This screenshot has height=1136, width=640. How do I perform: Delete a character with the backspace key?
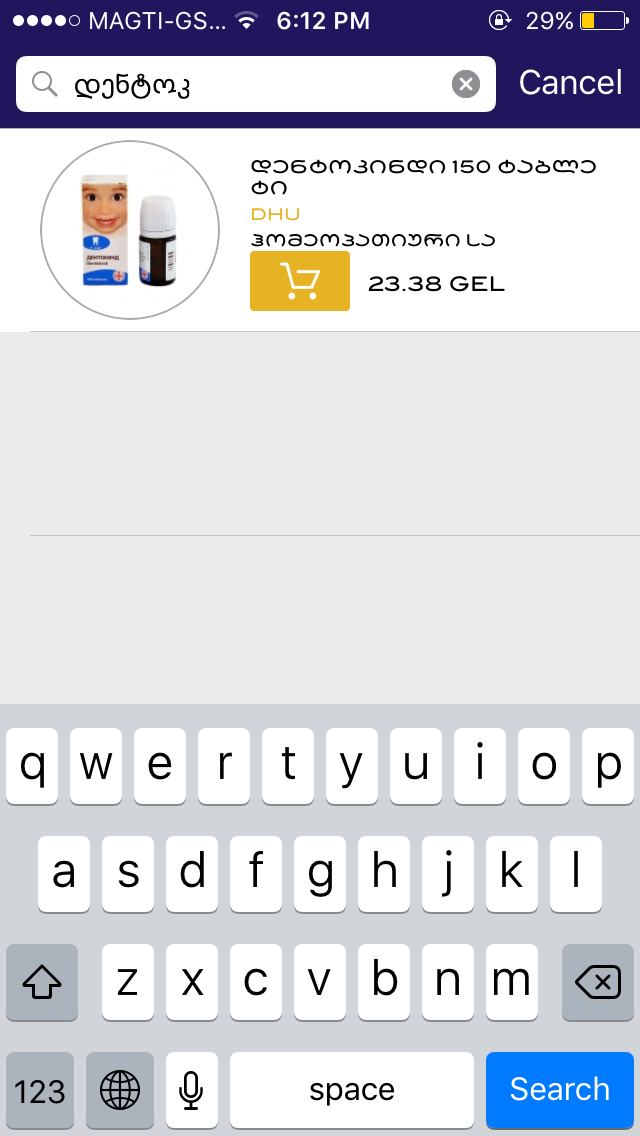[x=598, y=982]
